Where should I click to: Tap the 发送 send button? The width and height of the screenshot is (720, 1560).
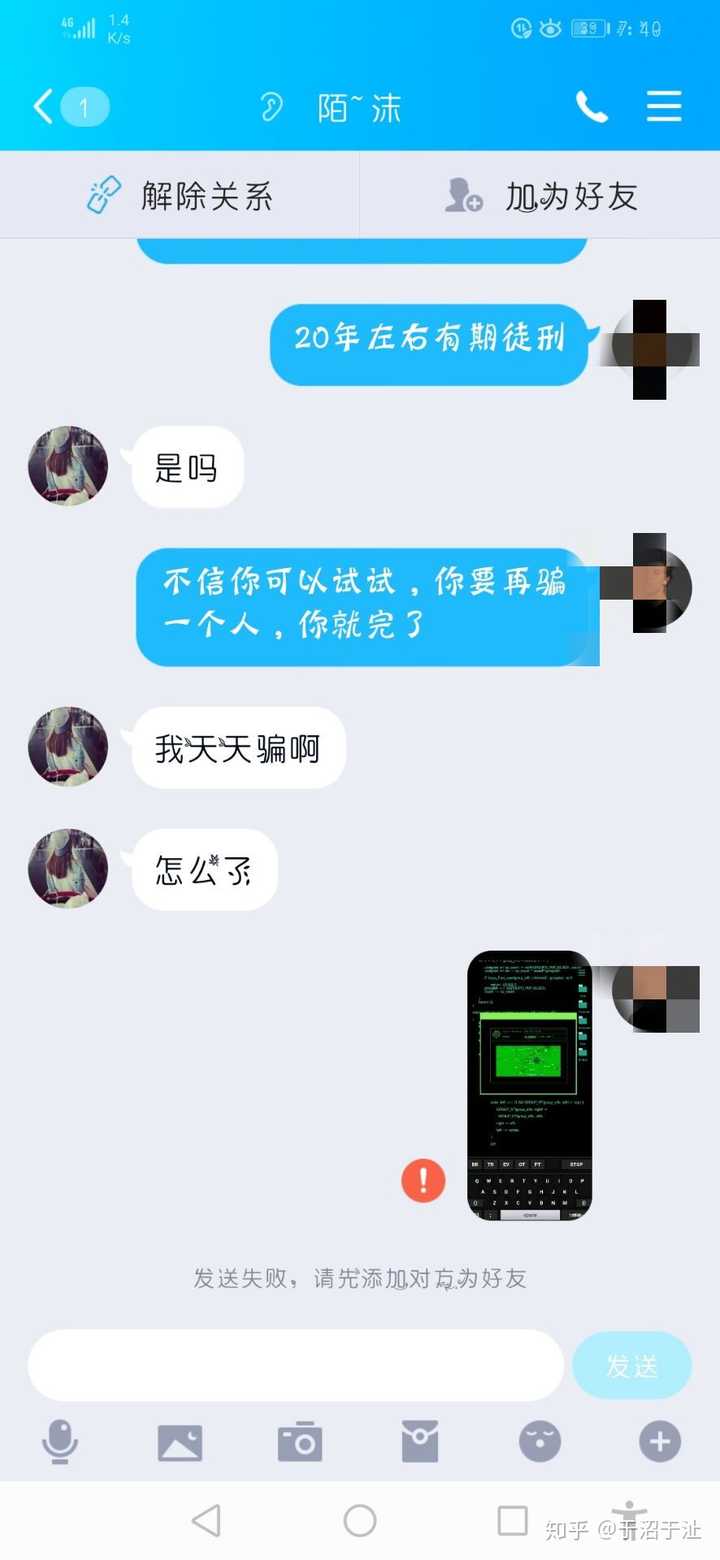632,1365
